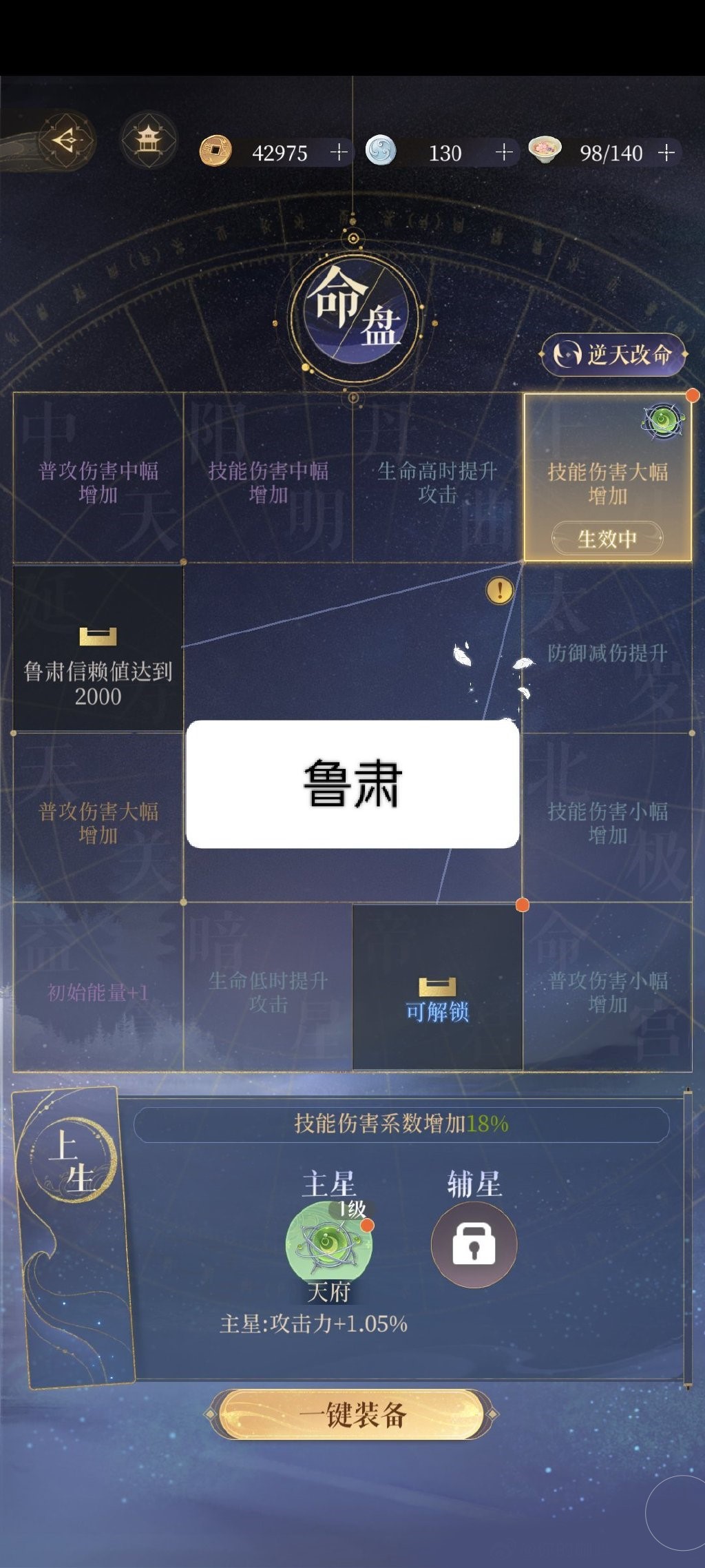705x1568 pixels.
Task: Select the 初始能量+1 cell
Action: click(x=98, y=991)
